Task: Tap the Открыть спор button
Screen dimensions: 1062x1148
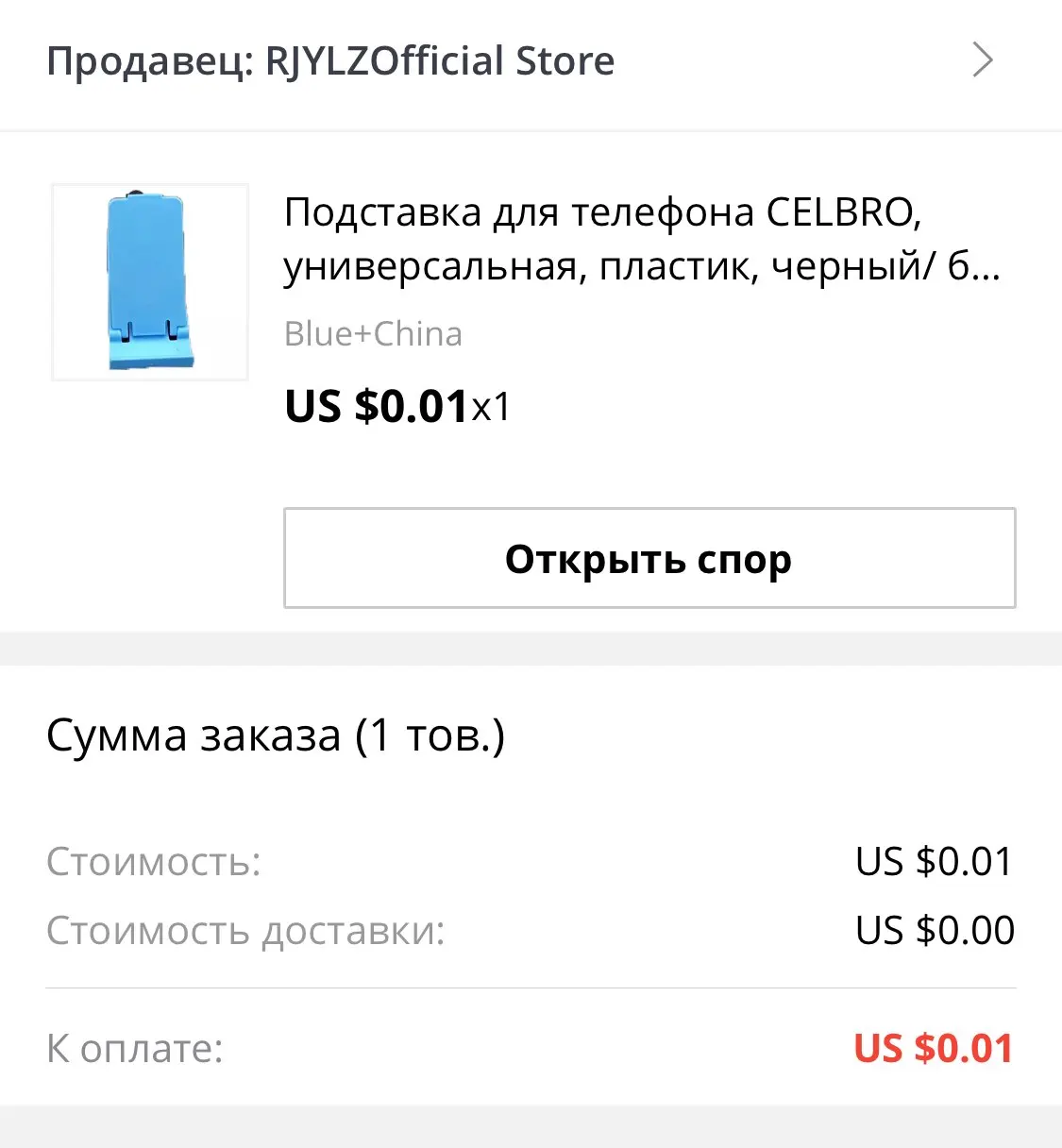Action: point(649,558)
